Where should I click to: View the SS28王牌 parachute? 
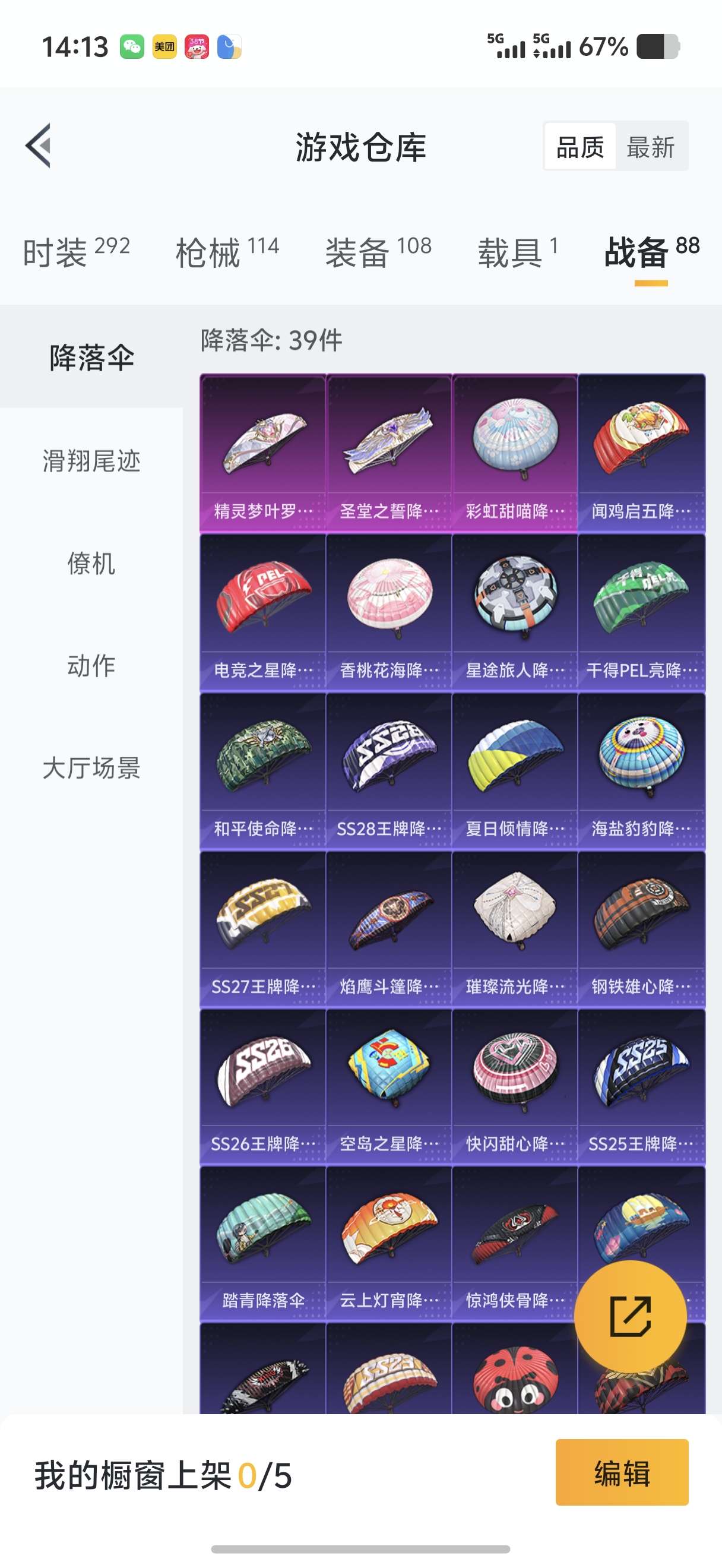pyautogui.click(x=389, y=770)
